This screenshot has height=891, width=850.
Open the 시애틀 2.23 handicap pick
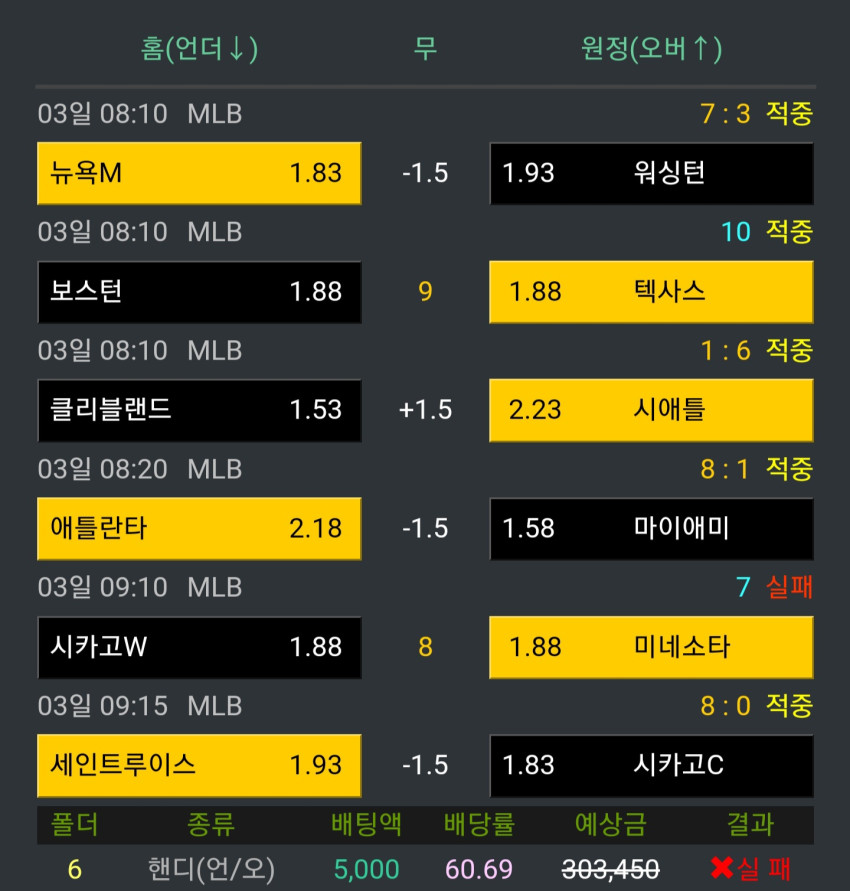[651, 410]
